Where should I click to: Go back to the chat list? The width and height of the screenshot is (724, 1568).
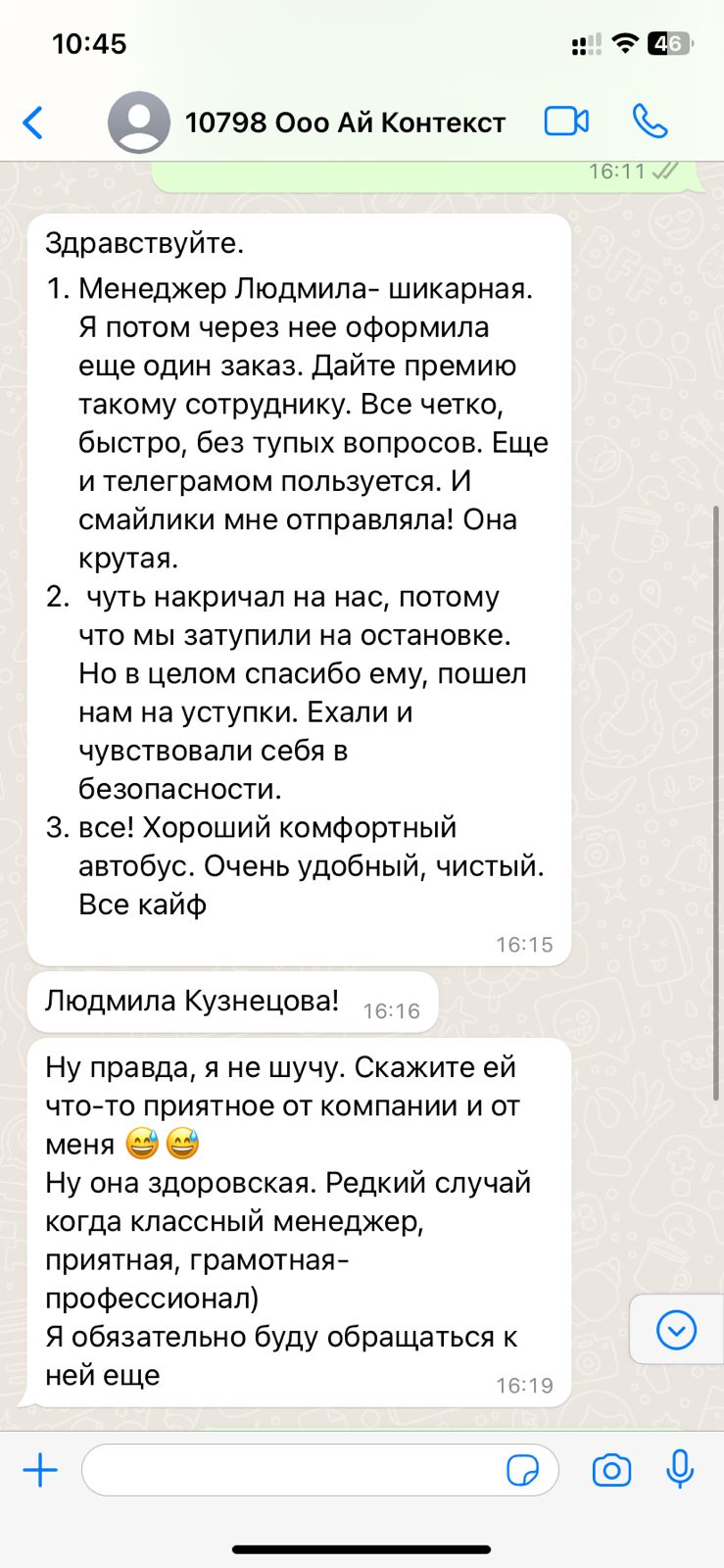33,122
